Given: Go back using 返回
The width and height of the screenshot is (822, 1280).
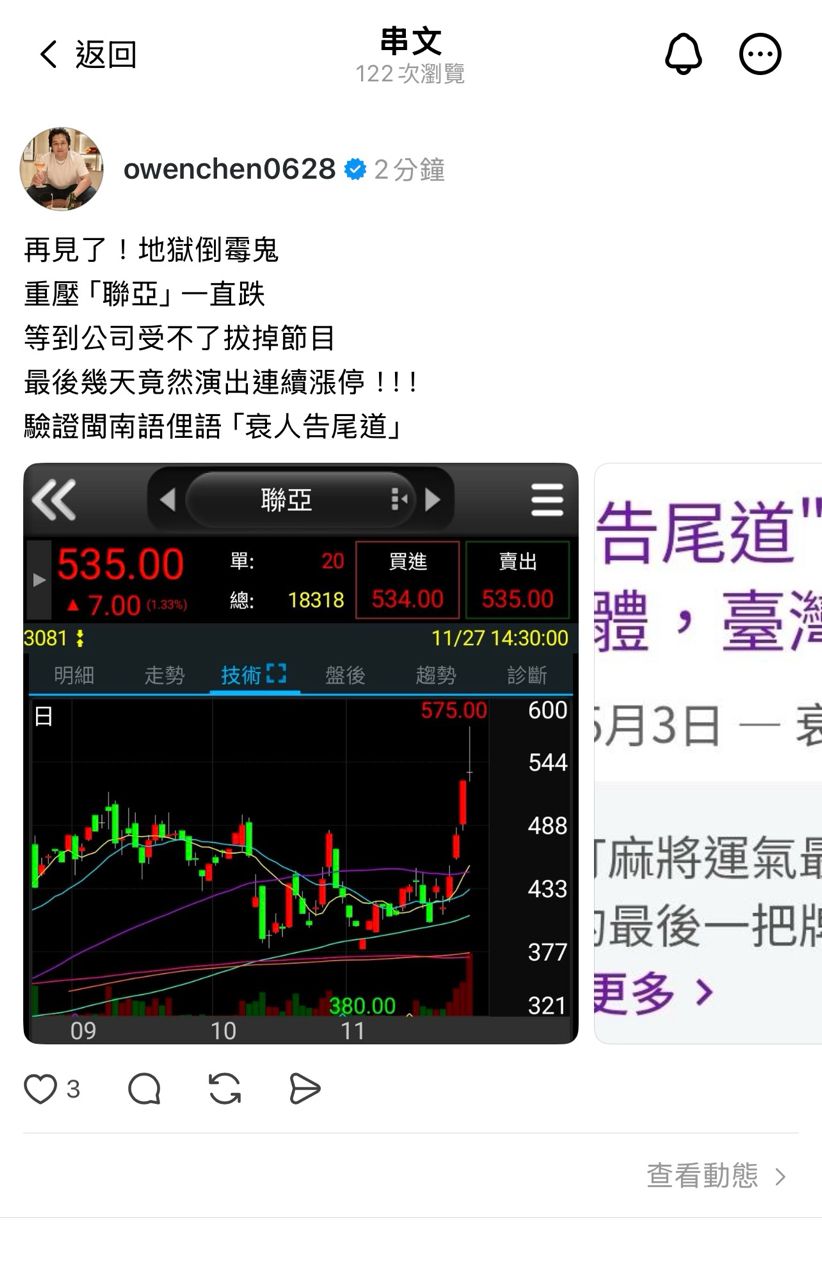Looking at the screenshot, I should click(86, 54).
